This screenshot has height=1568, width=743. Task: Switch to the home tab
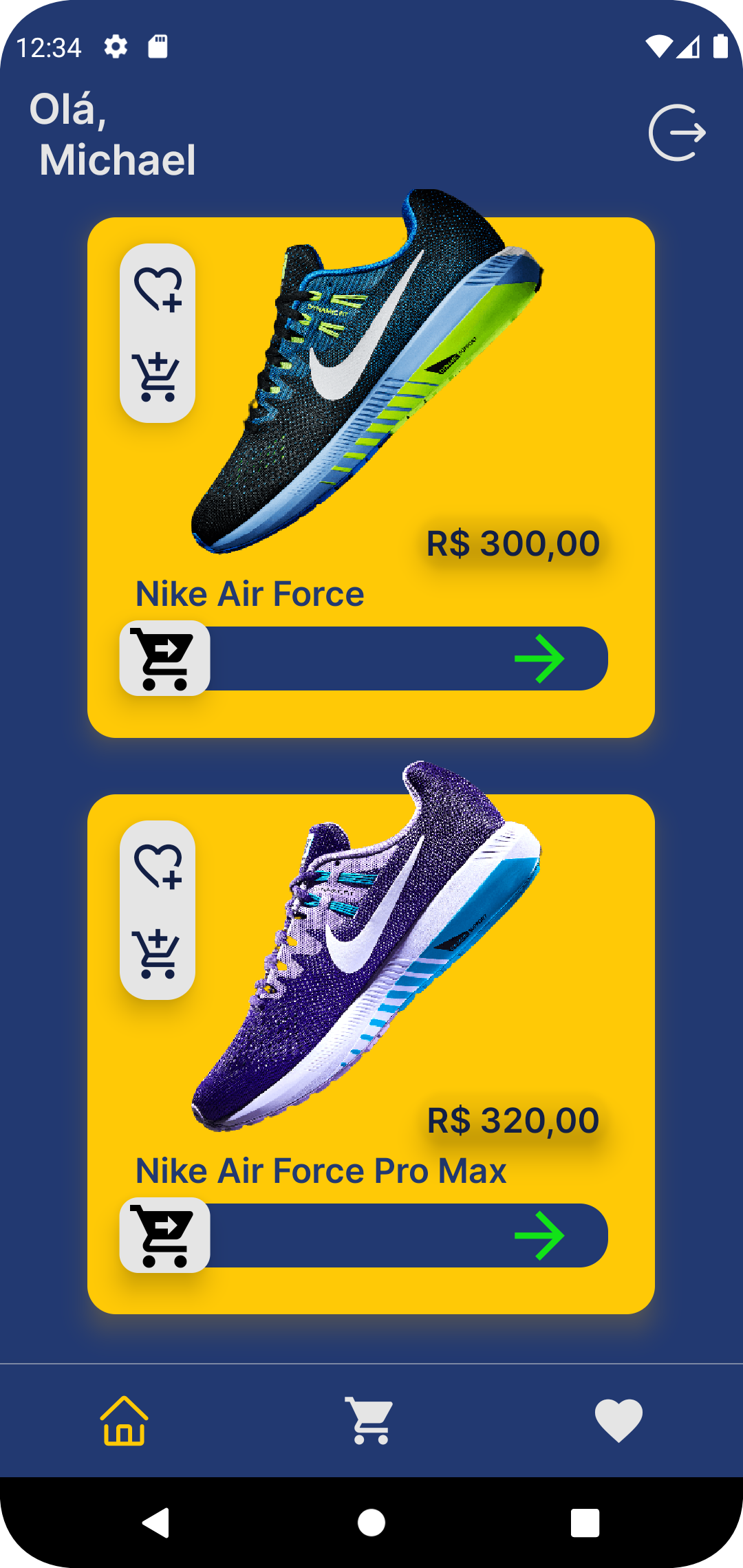click(124, 1421)
